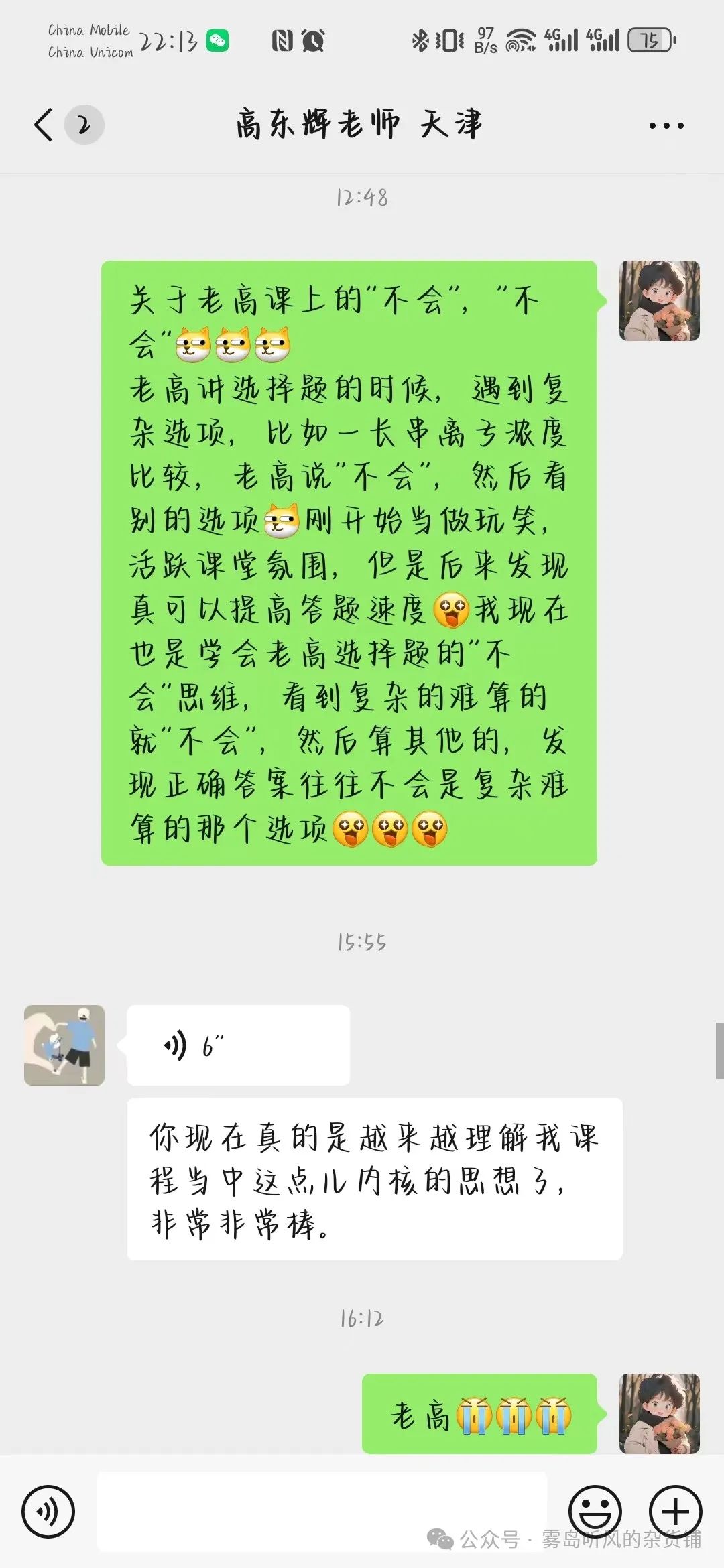Switch to voice input mode
Image resolution: width=724 pixels, height=1568 pixels.
pyautogui.click(x=48, y=1511)
